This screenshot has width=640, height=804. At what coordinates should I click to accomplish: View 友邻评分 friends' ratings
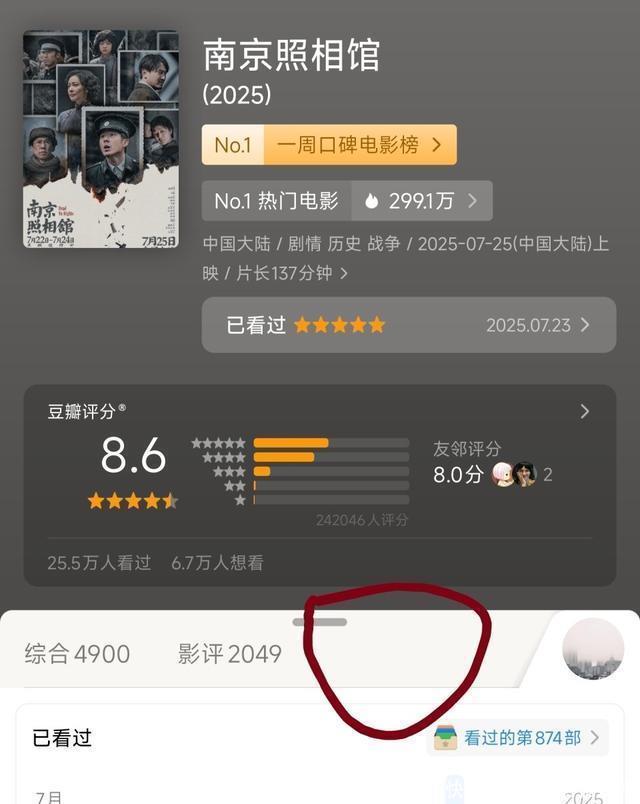click(492, 464)
